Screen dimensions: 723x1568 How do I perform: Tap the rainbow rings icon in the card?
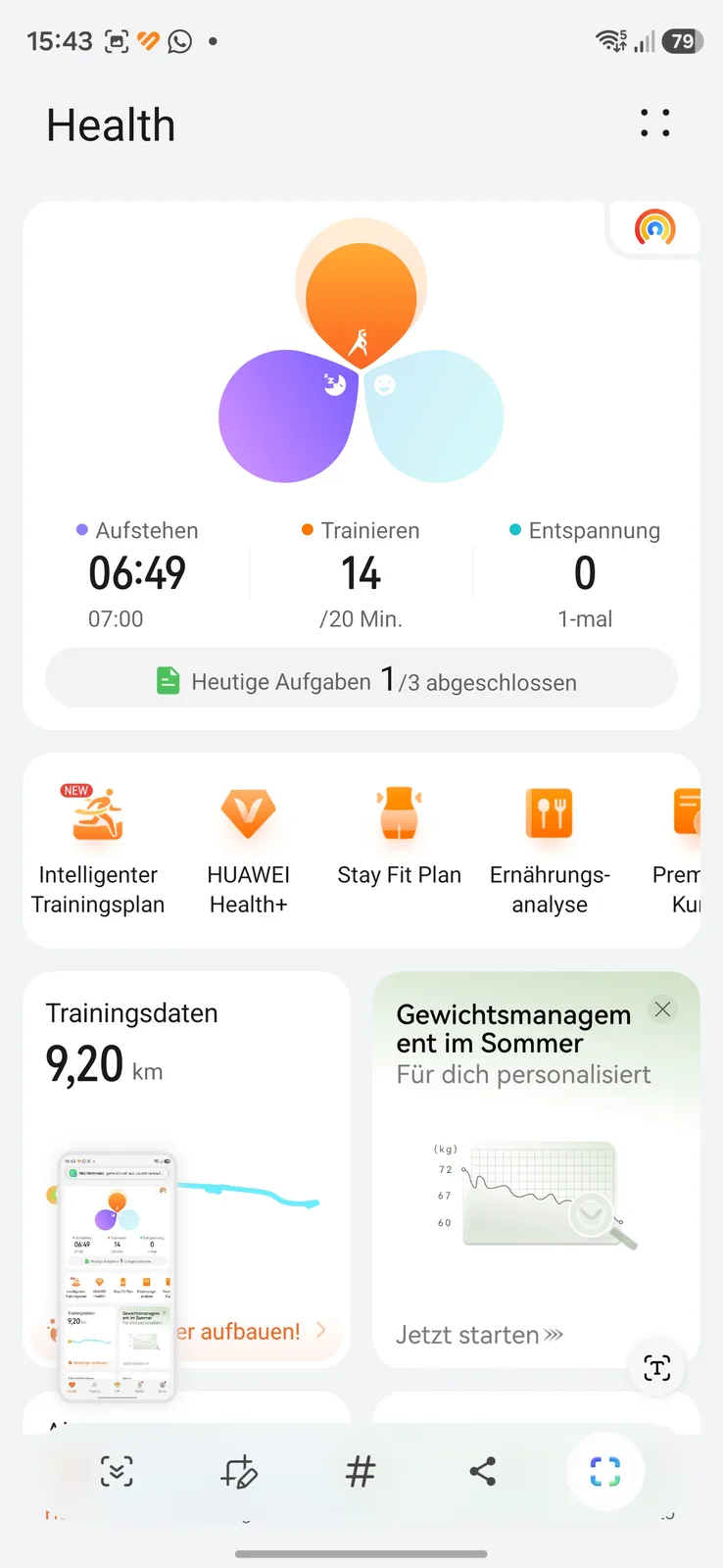tap(654, 228)
